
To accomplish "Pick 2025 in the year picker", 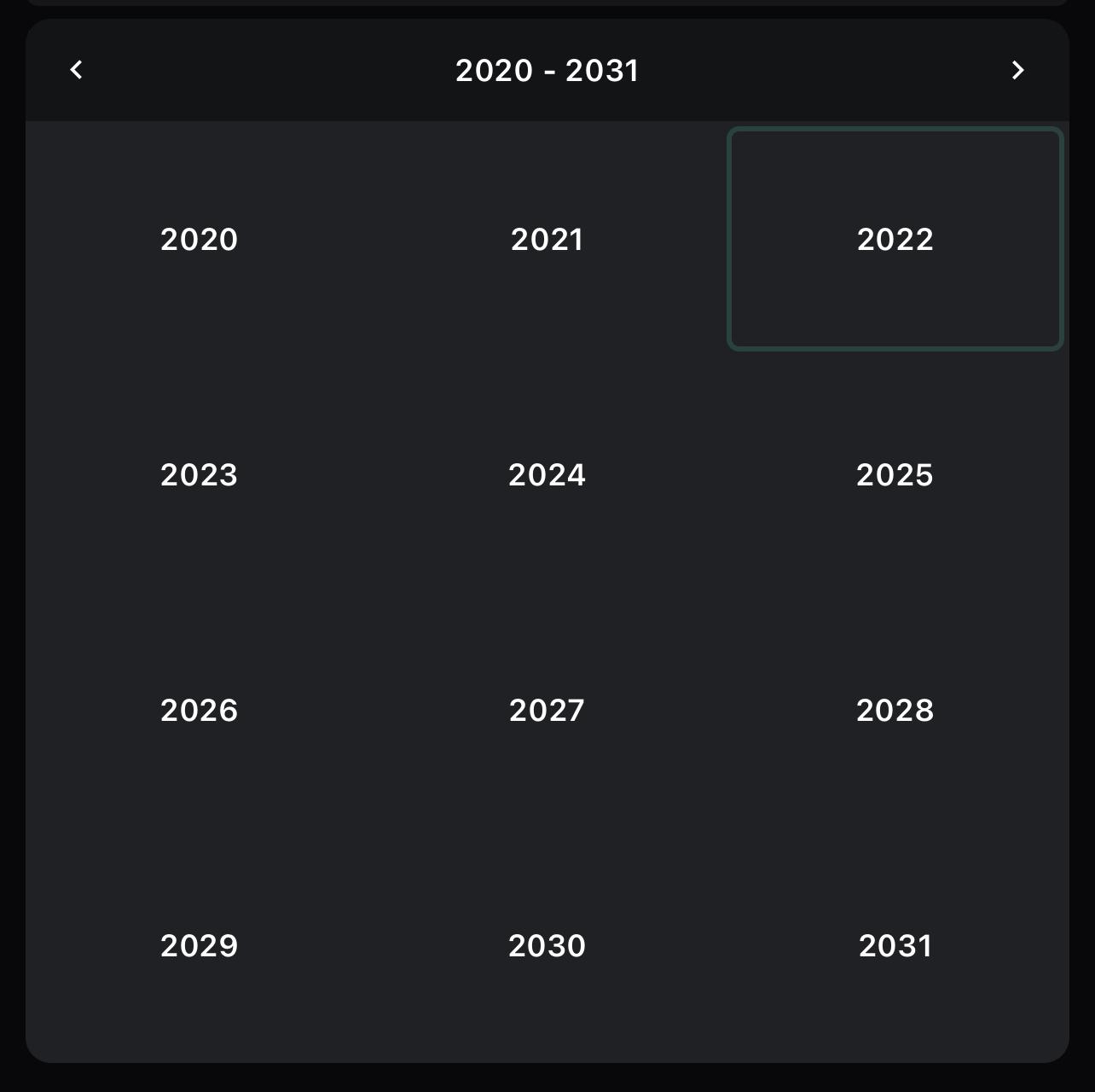I will pyautogui.click(x=895, y=475).
